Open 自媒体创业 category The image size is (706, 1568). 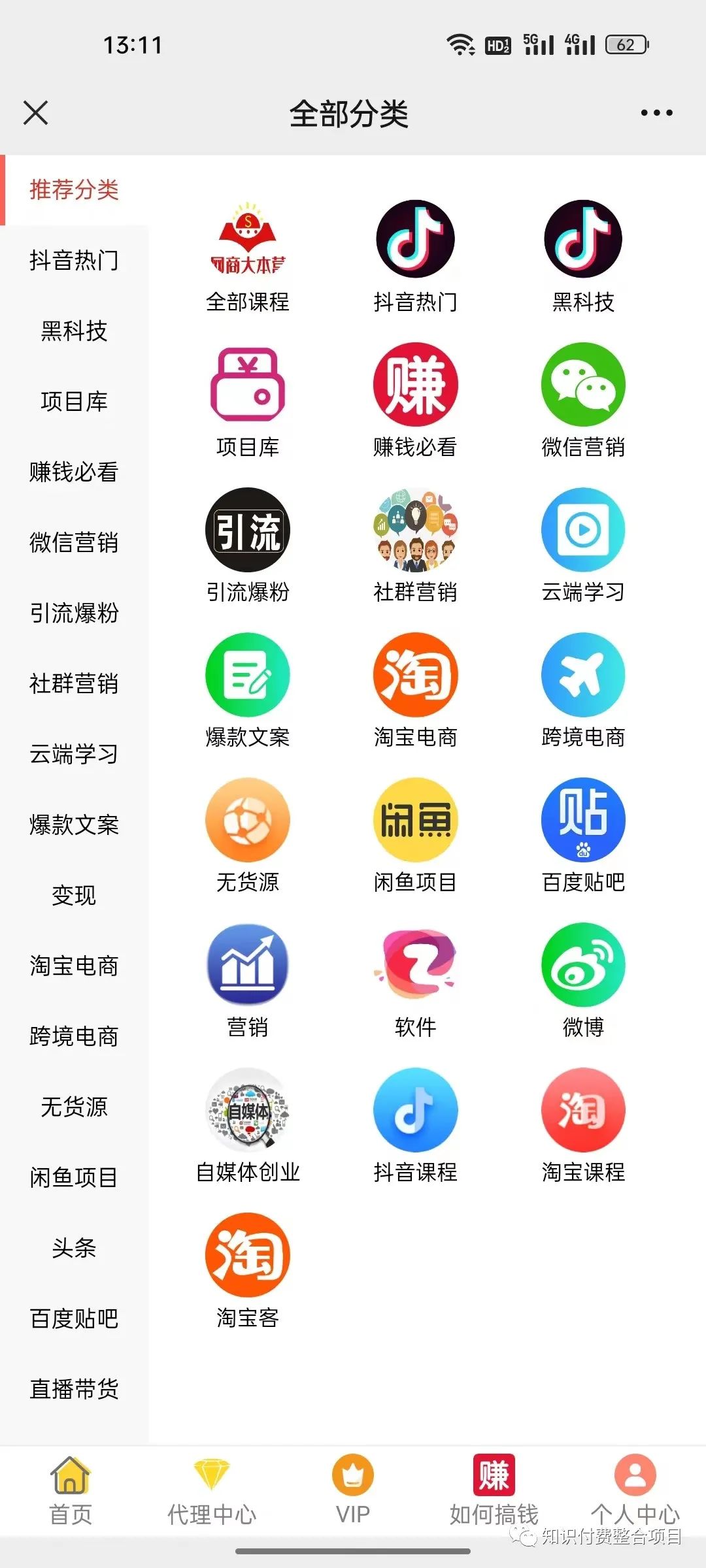click(x=248, y=1125)
